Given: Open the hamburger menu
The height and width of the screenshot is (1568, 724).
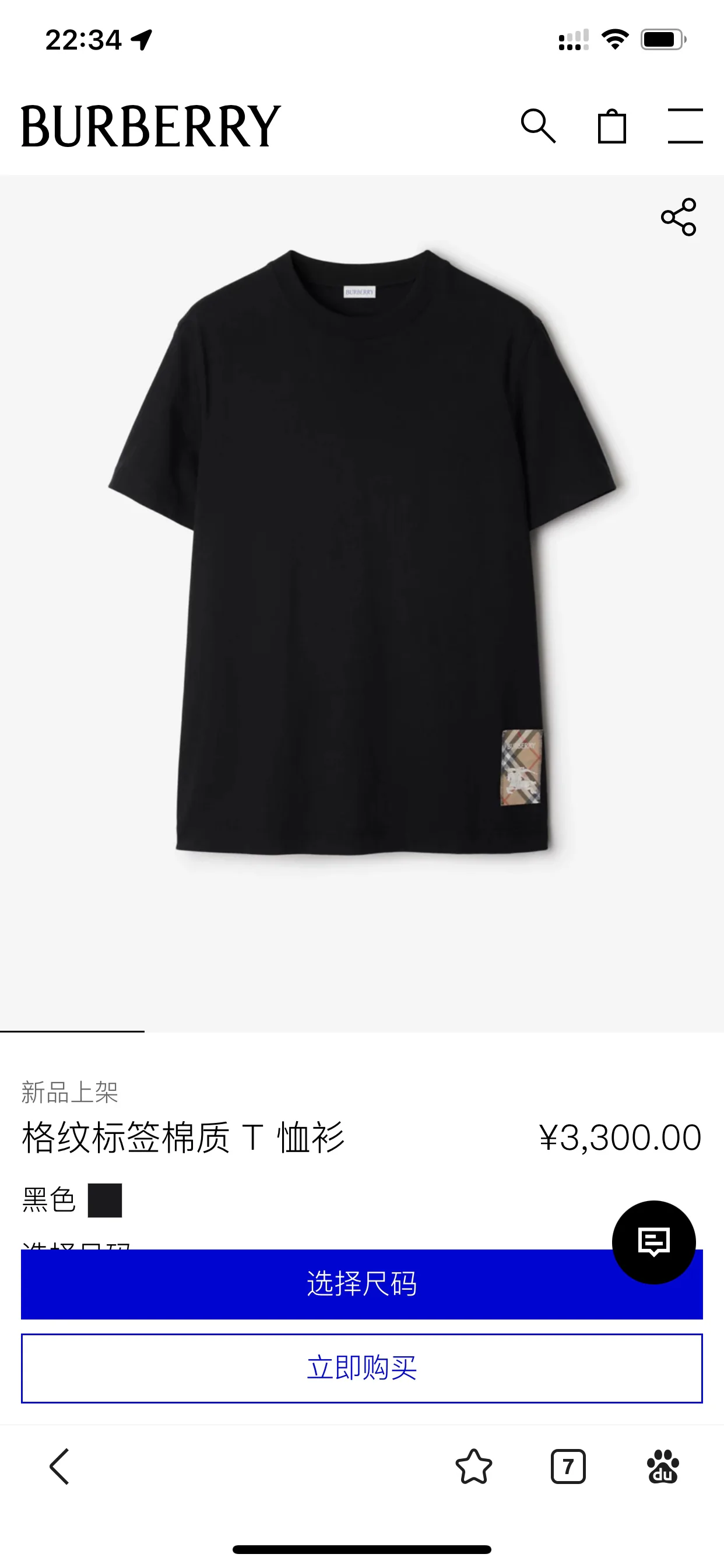Looking at the screenshot, I should (685, 126).
